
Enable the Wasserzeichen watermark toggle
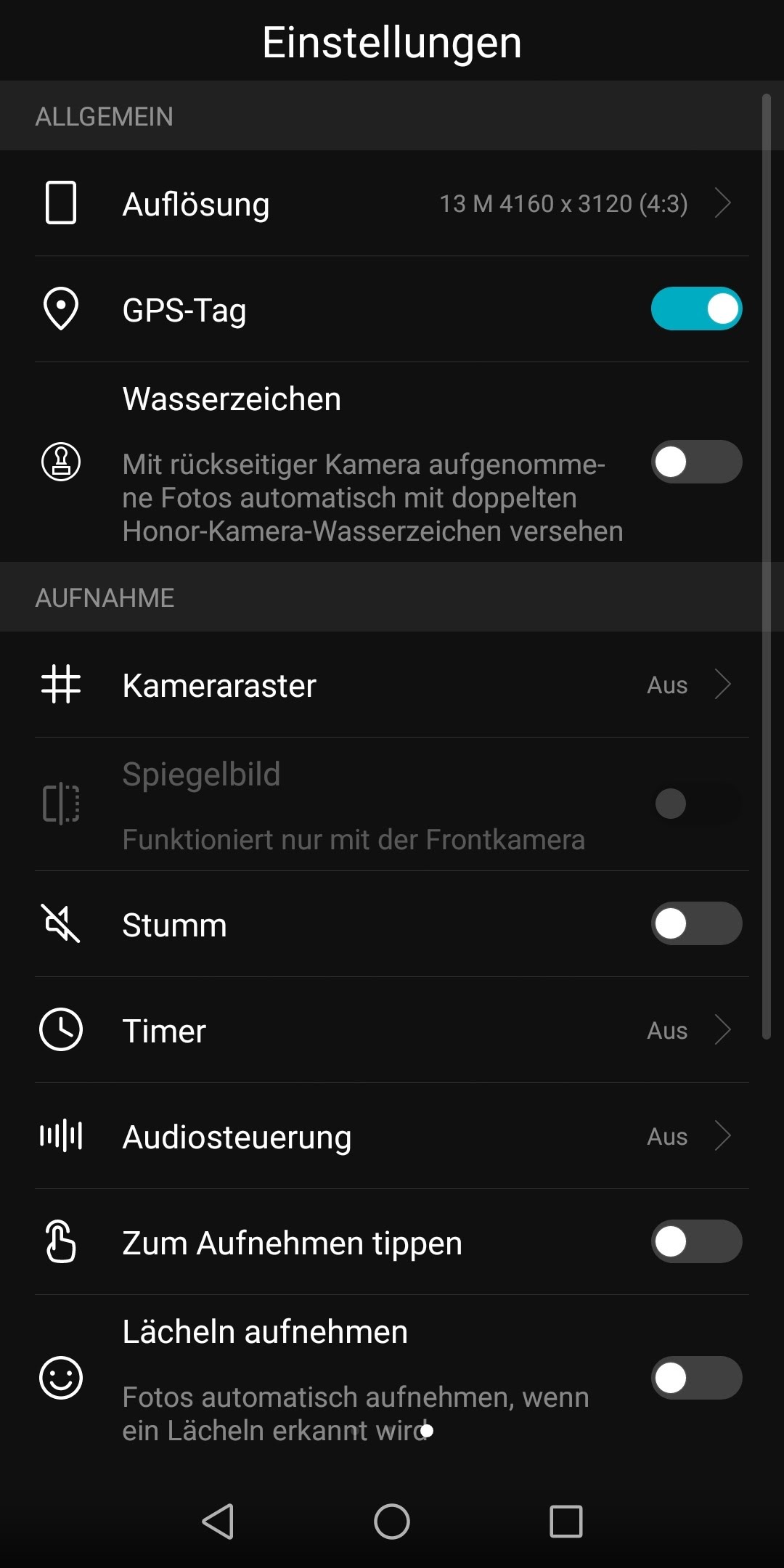point(695,462)
